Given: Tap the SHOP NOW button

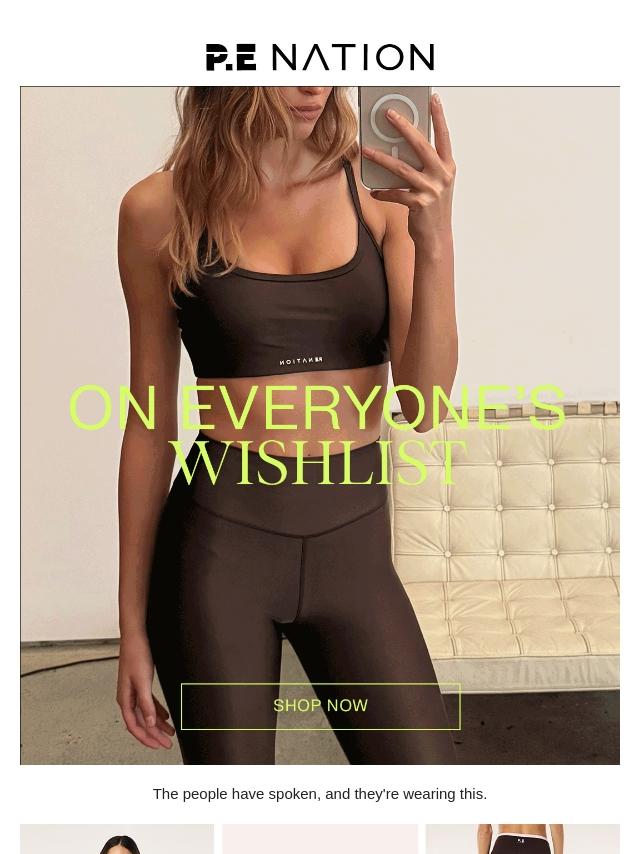Looking at the screenshot, I should 320,706.
